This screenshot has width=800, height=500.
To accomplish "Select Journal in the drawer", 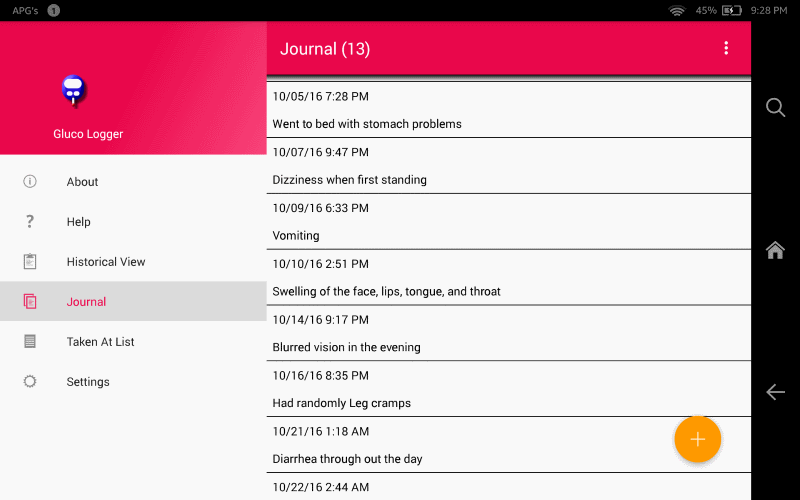I will [86, 302].
